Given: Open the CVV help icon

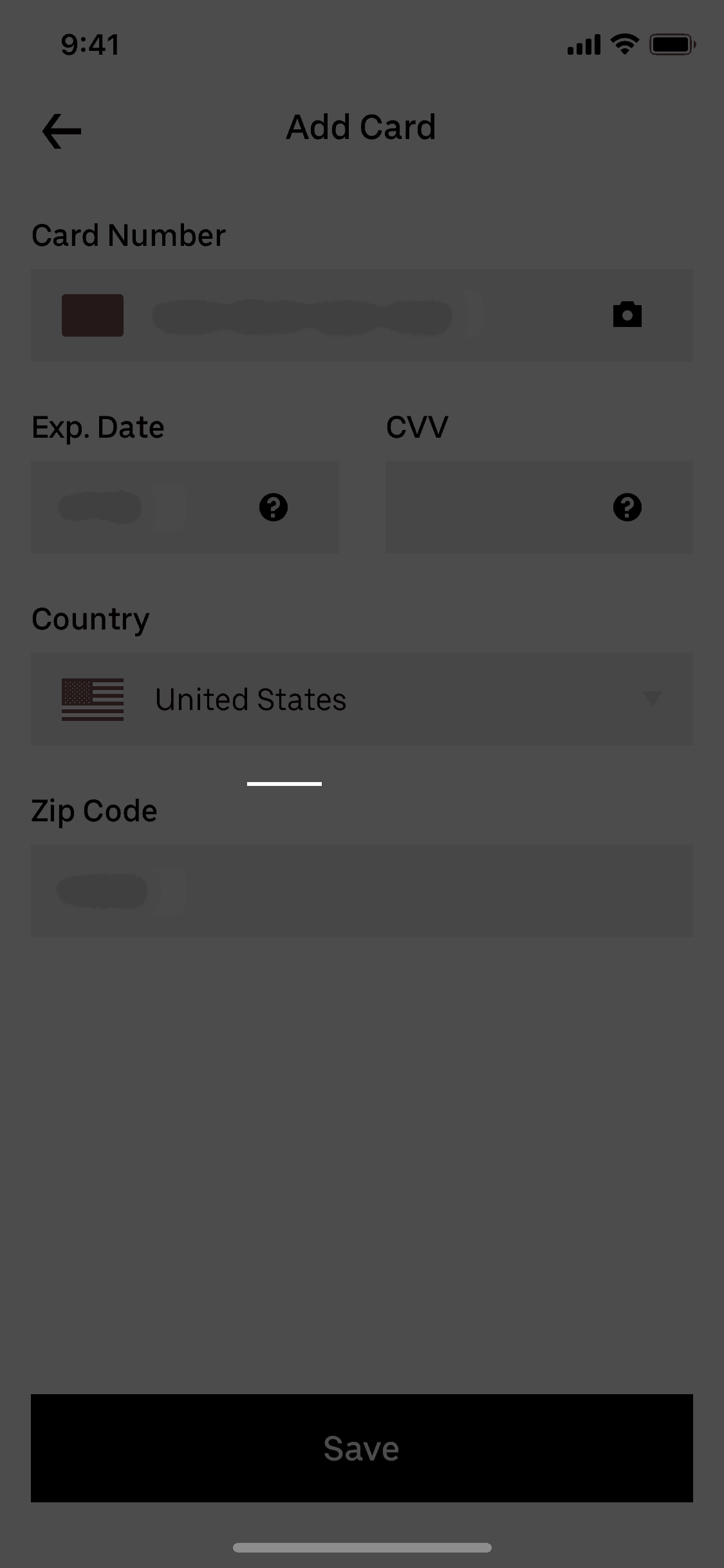Looking at the screenshot, I should (627, 507).
